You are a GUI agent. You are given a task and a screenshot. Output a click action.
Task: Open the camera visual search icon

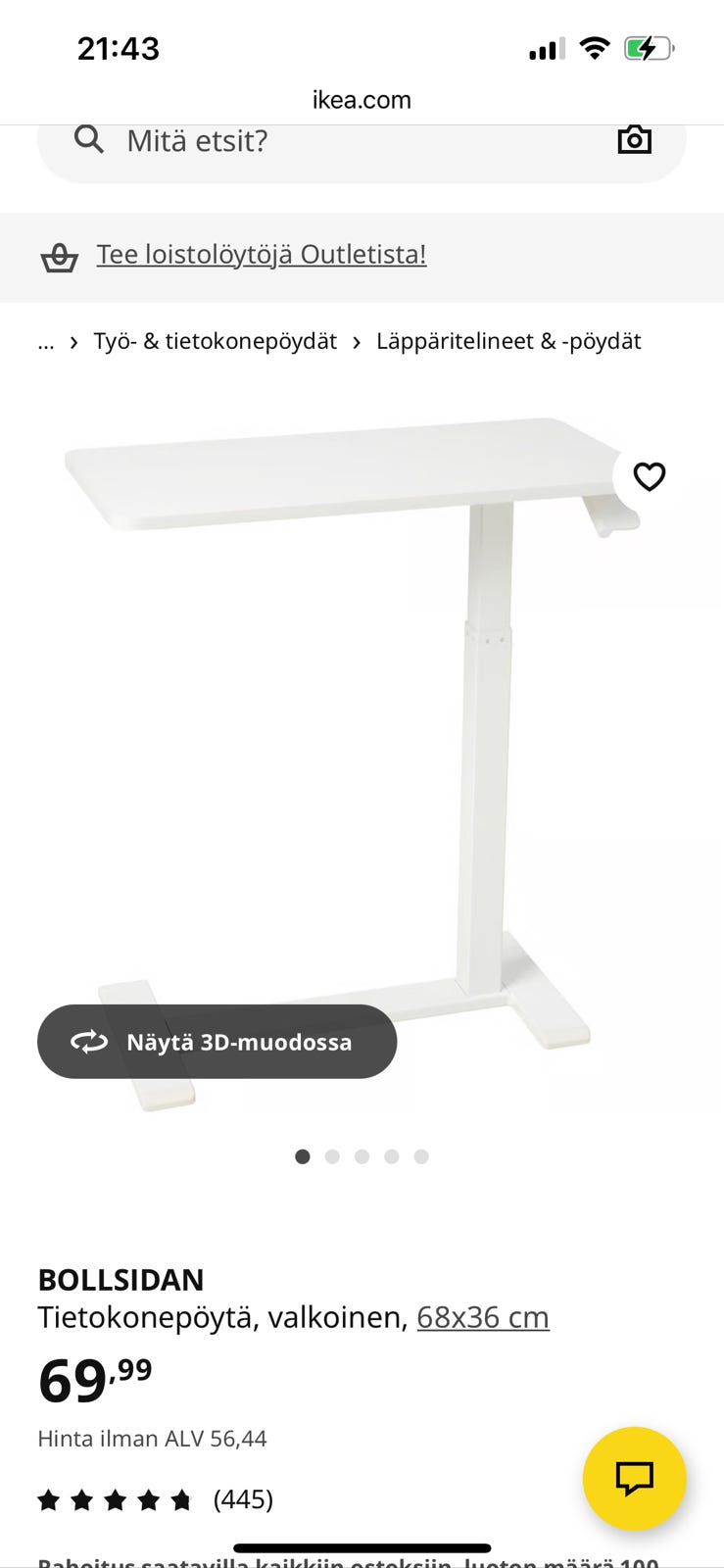click(634, 140)
